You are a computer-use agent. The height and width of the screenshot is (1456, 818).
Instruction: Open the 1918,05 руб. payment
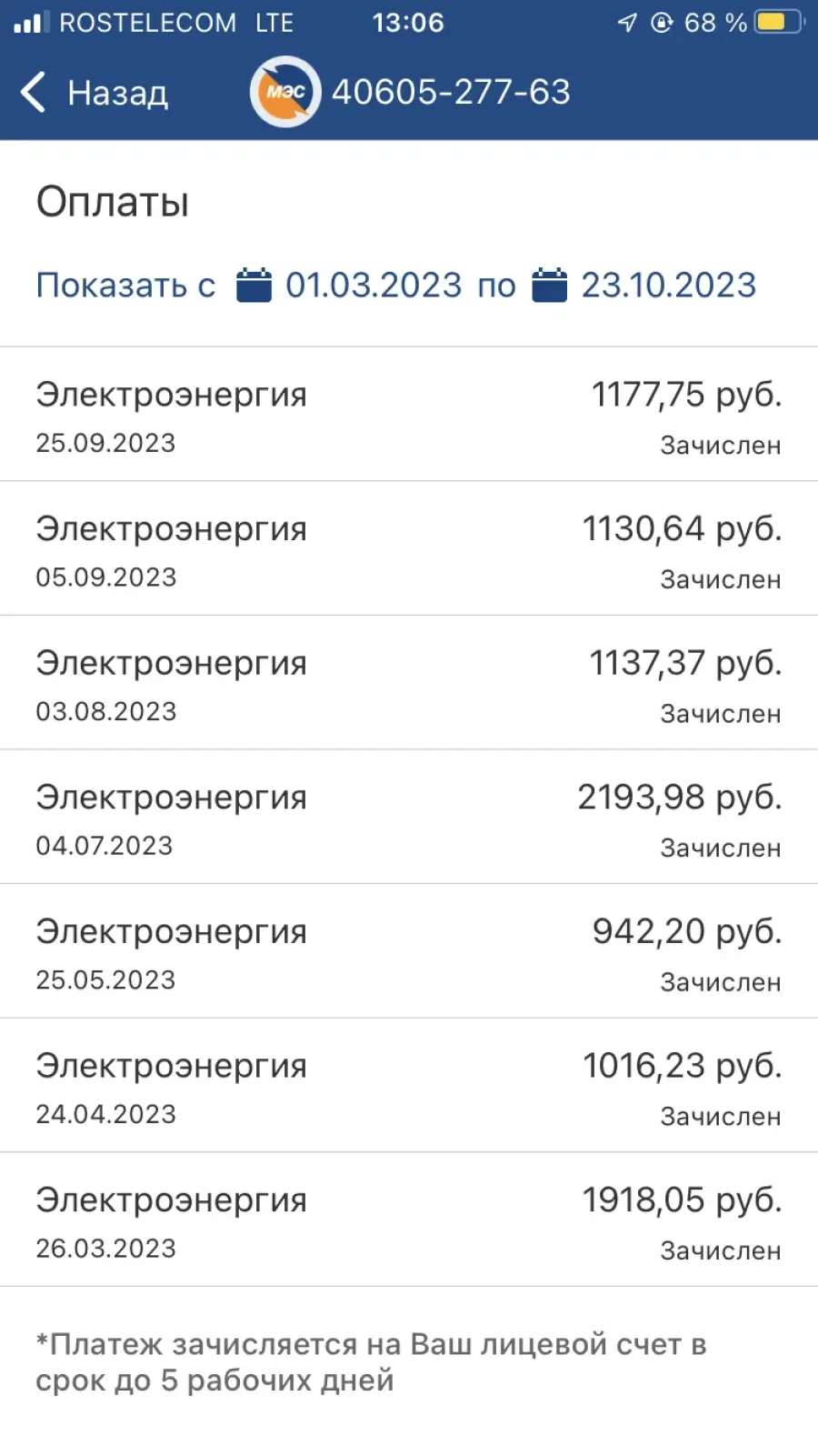pyautogui.click(x=409, y=1220)
